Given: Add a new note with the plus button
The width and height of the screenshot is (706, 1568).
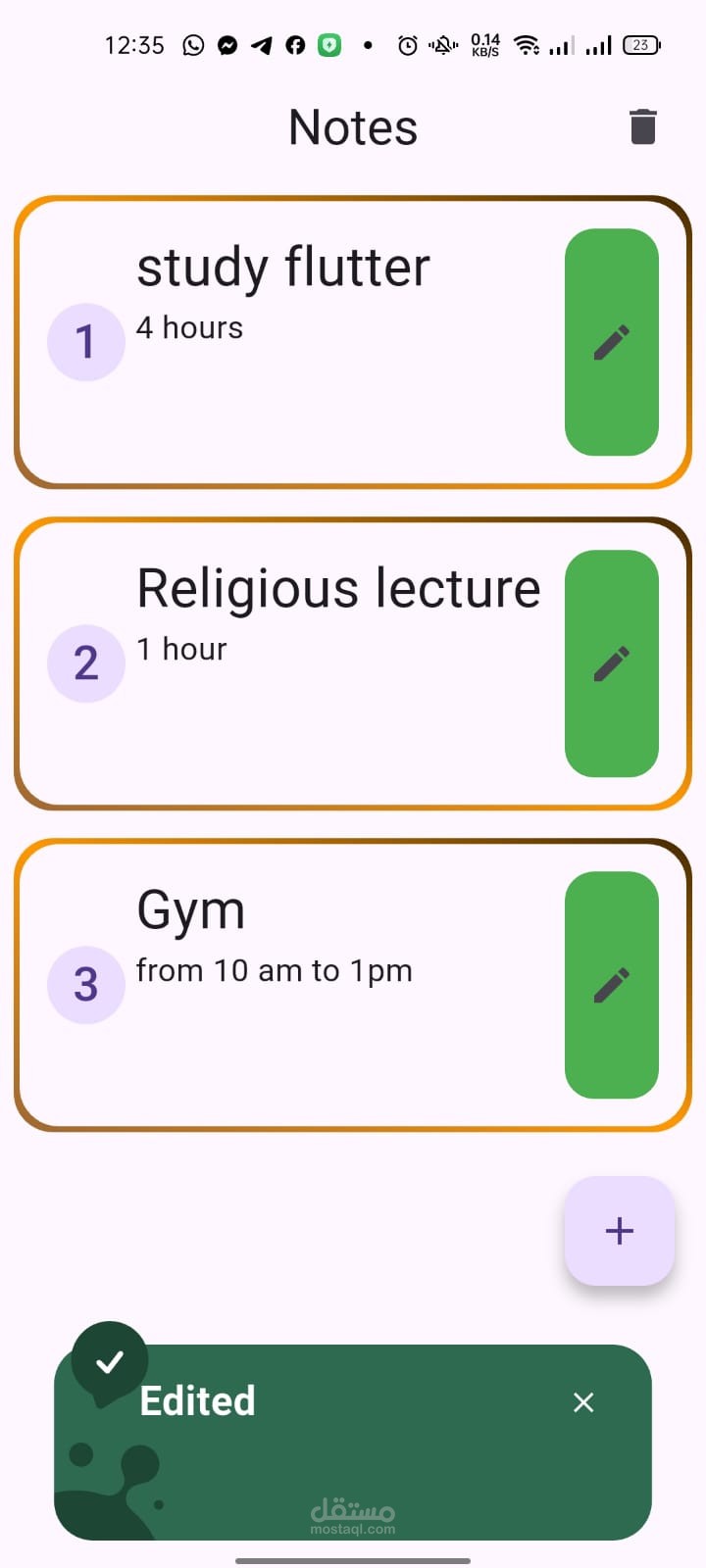Looking at the screenshot, I should tap(619, 1231).
